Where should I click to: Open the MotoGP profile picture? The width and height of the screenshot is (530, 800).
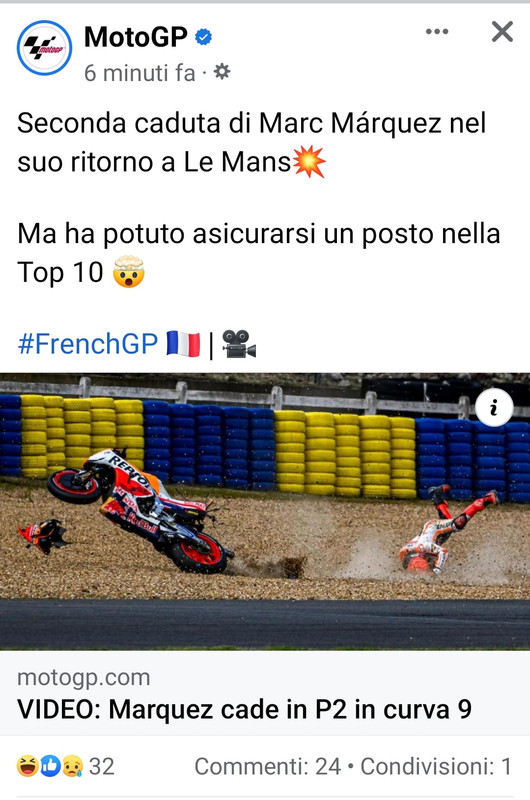click(44, 48)
